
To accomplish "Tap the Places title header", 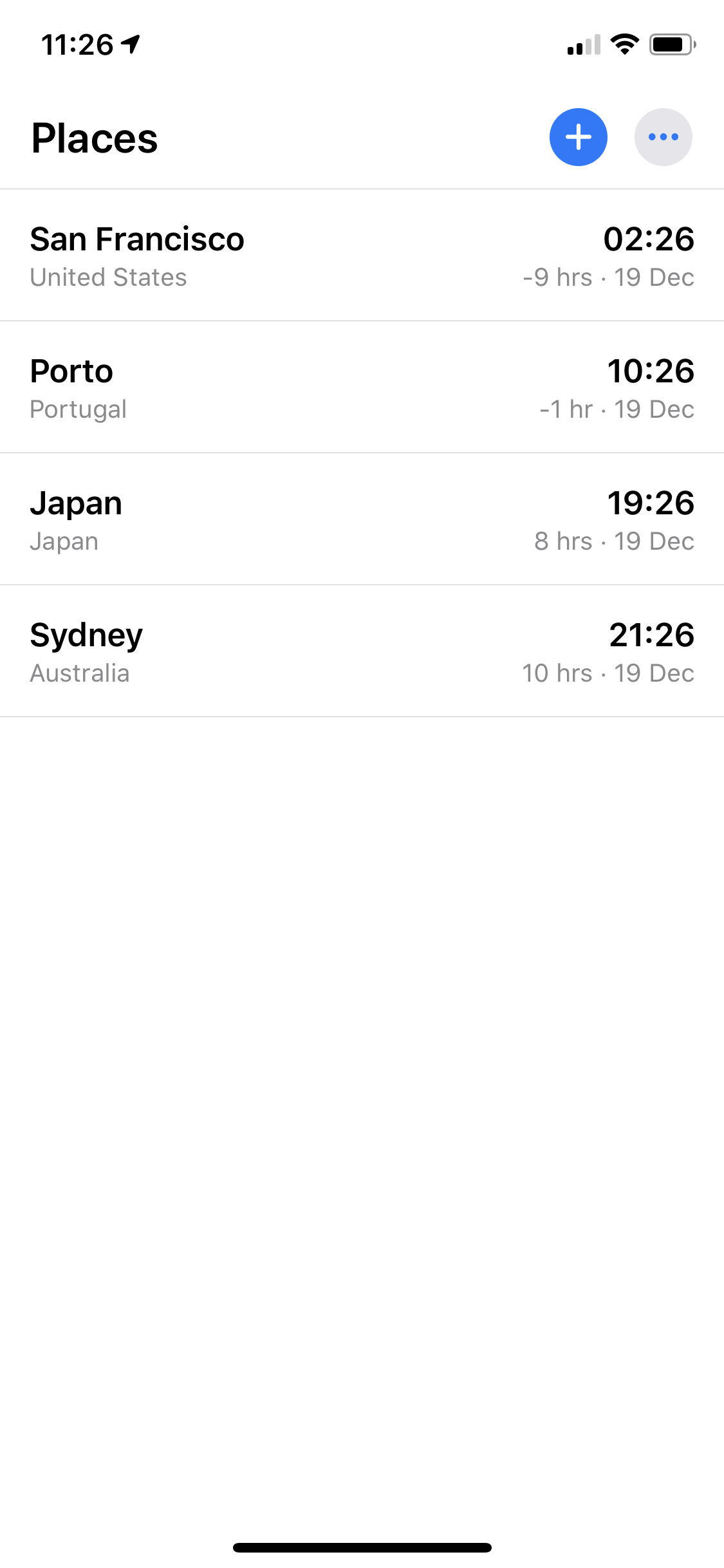I will coord(95,138).
